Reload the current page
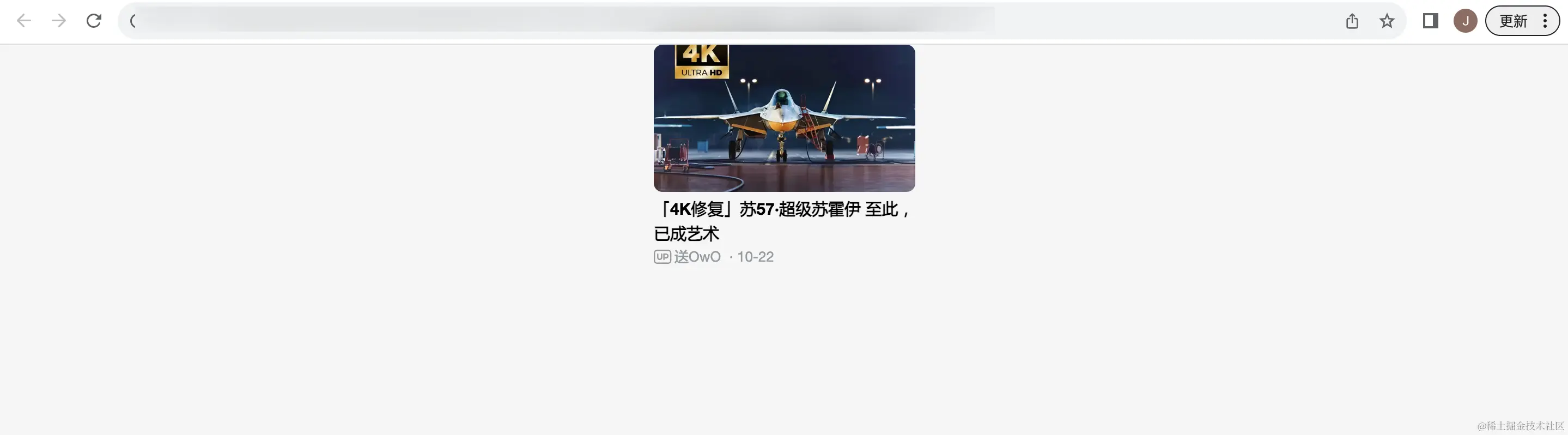The height and width of the screenshot is (435, 1568). [x=94, y=21]
